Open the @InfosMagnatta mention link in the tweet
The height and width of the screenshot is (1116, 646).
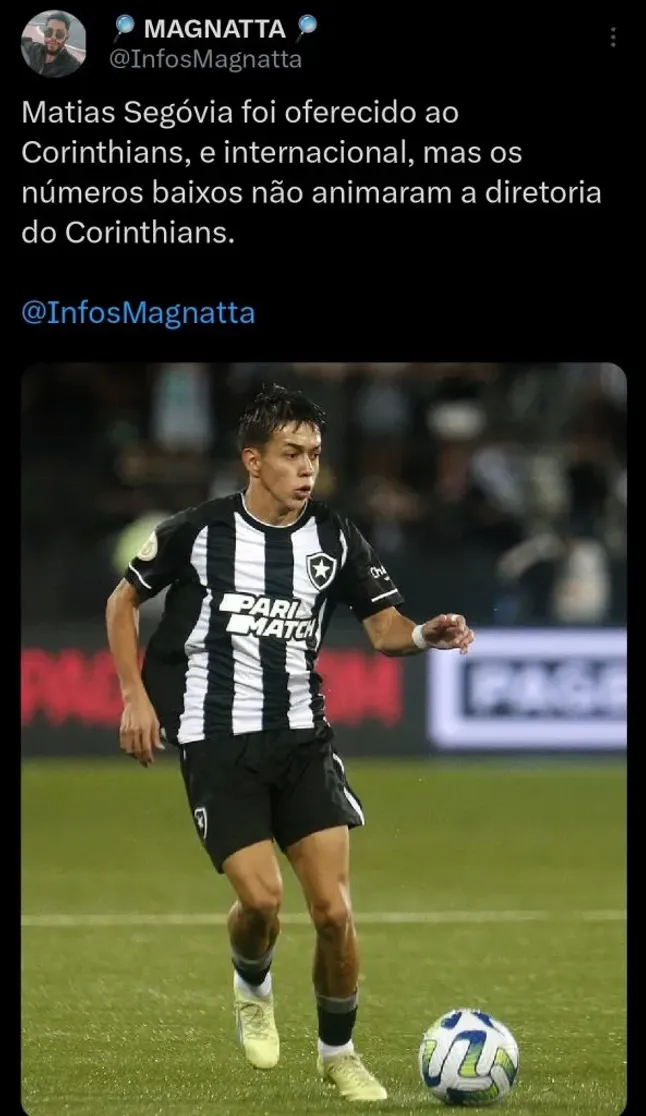tap(138, 313)
